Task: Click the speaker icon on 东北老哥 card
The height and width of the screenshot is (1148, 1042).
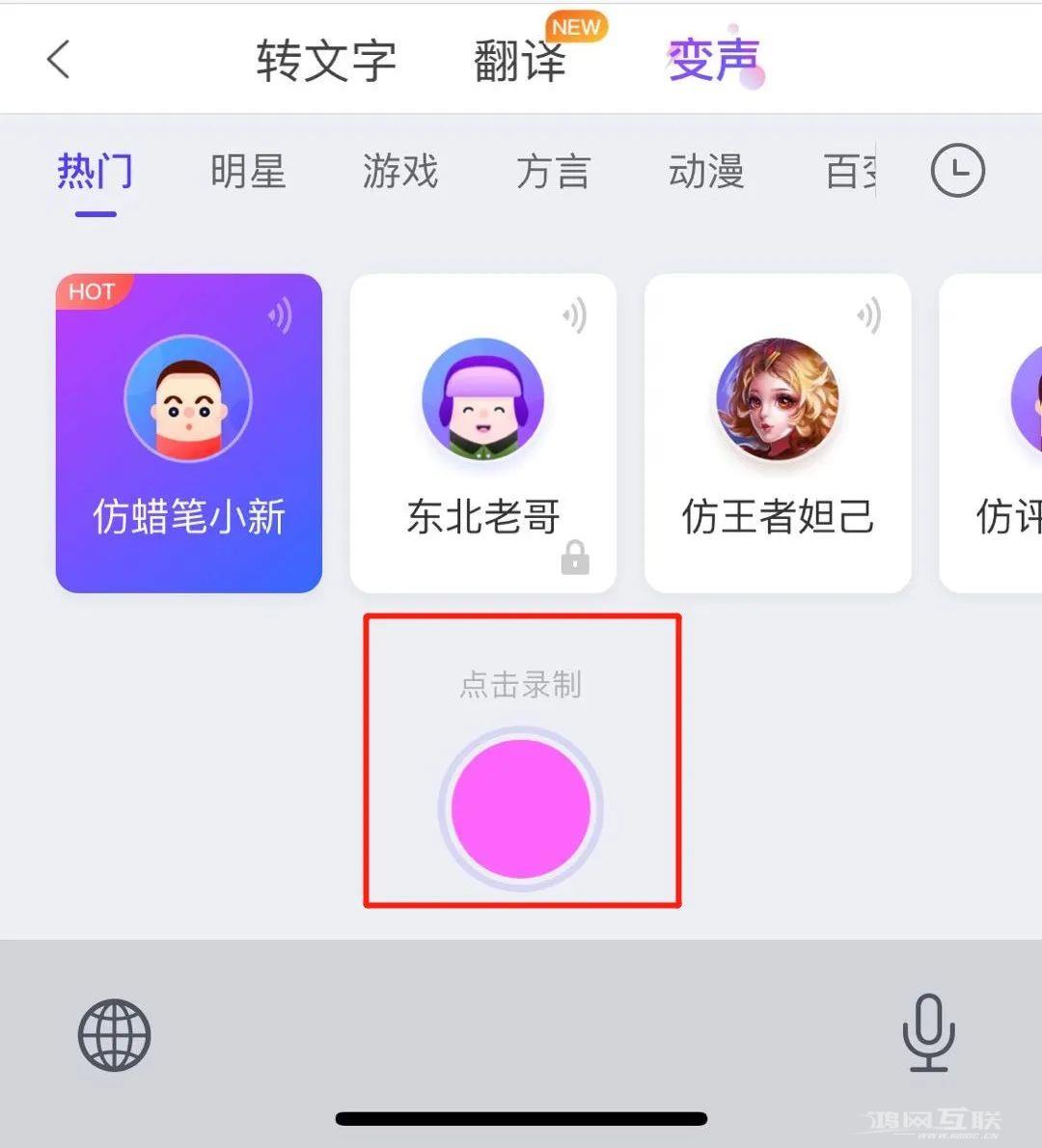Action: [x=576, y=314]
